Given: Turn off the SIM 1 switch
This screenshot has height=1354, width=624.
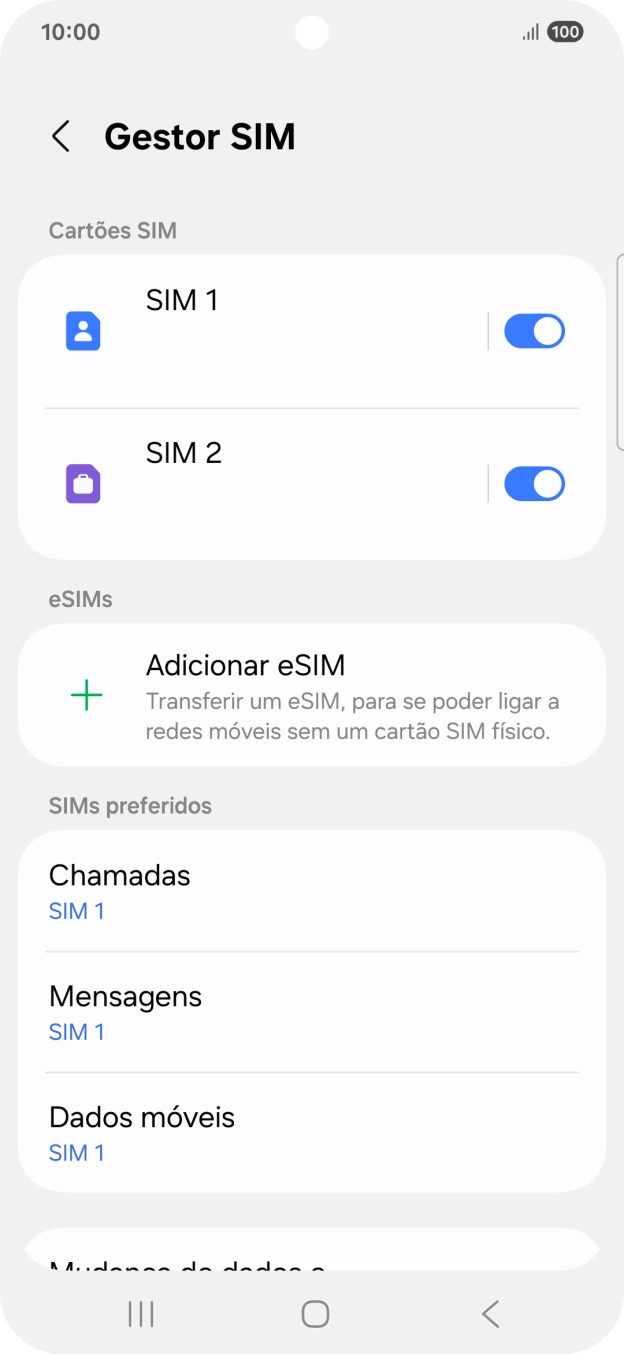Looking at the screenshot, I should coord(534,331).
